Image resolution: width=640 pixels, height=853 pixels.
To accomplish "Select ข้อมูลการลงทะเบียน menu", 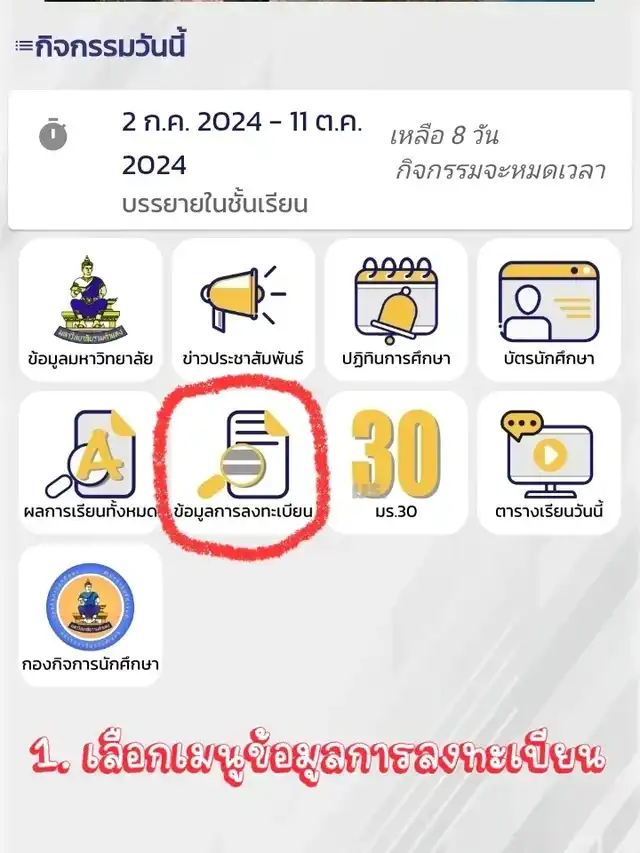I will (x=243, y=463).
